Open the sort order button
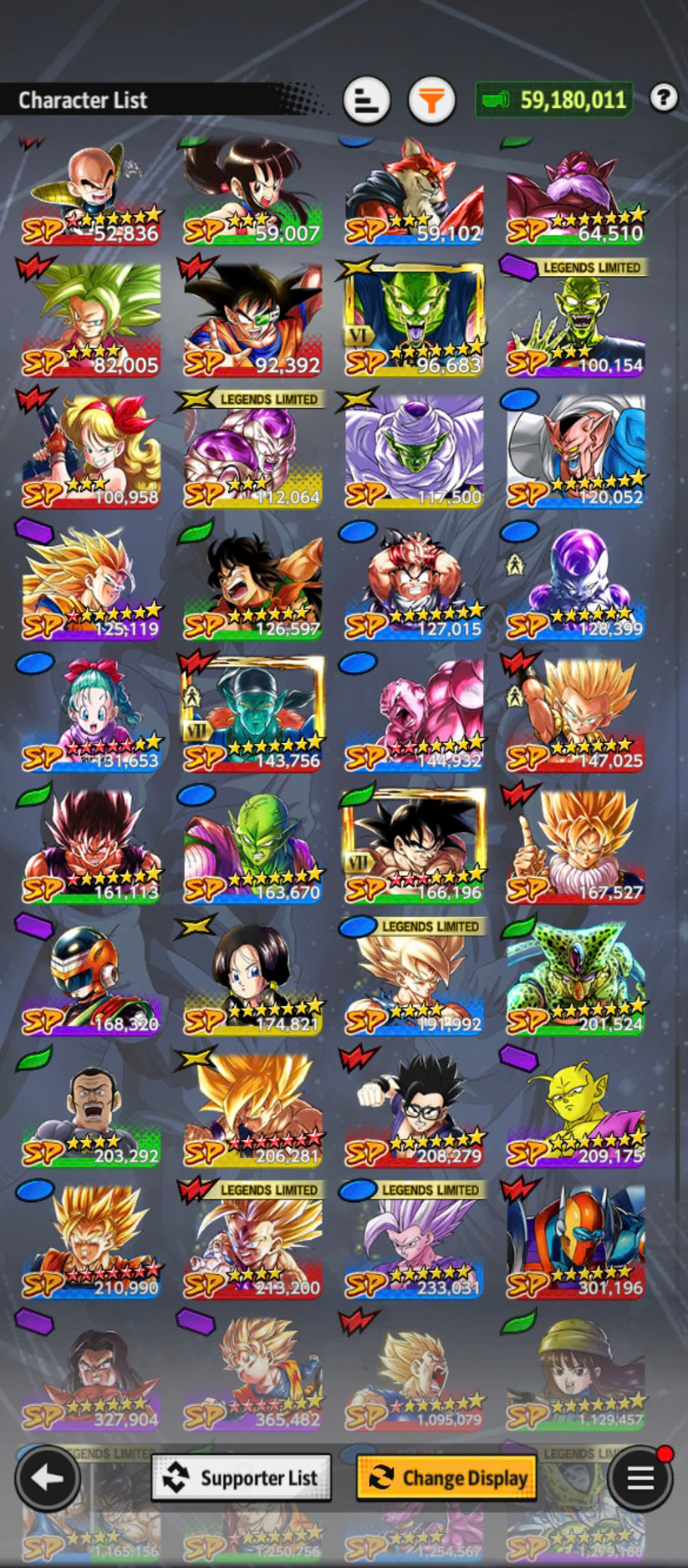 tap(366, 100)
